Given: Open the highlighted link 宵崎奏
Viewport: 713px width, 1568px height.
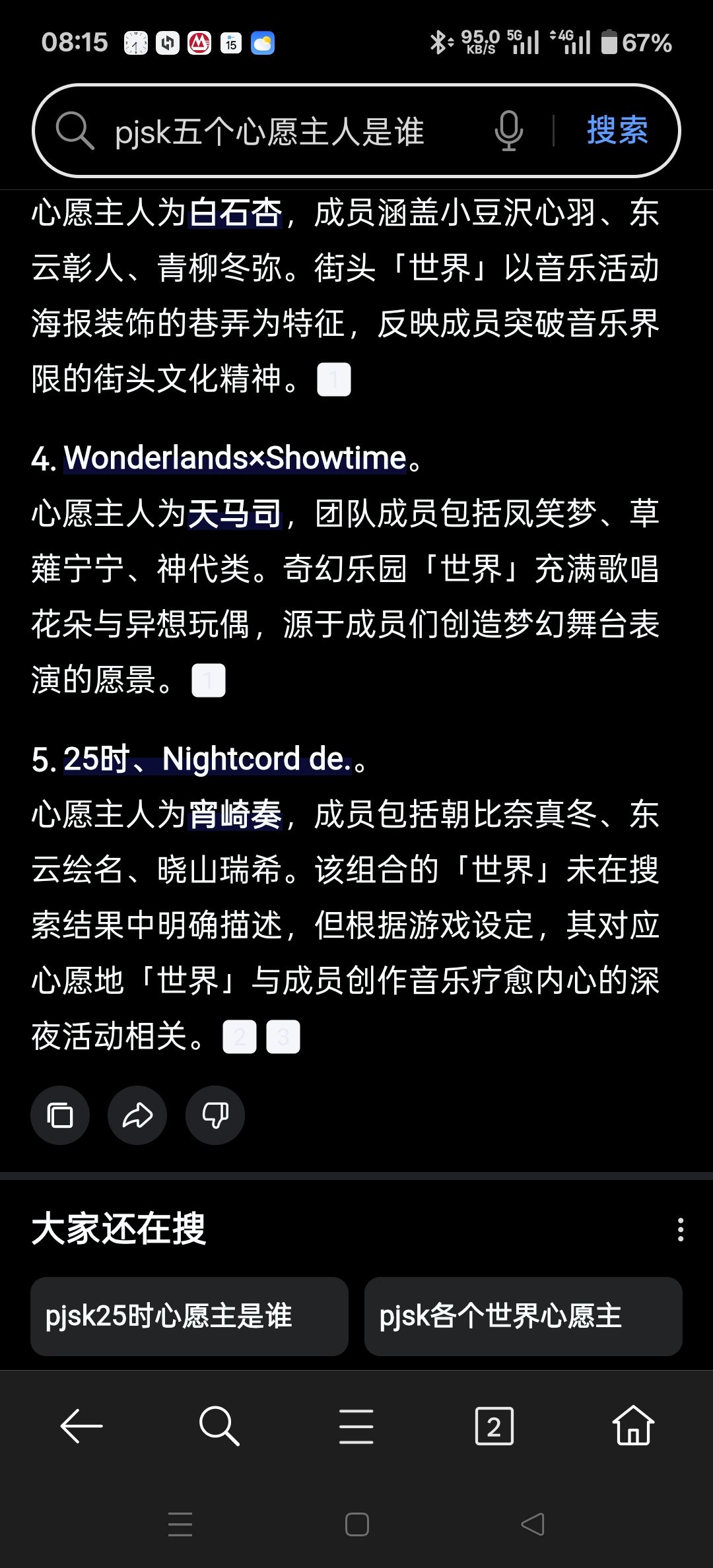Looking at the screenshot, I should click(x=236, y=815).
